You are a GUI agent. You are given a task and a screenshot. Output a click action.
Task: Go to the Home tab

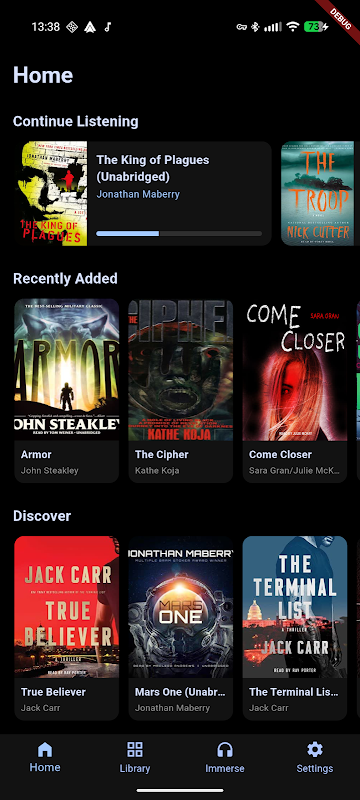coord(45,758)
